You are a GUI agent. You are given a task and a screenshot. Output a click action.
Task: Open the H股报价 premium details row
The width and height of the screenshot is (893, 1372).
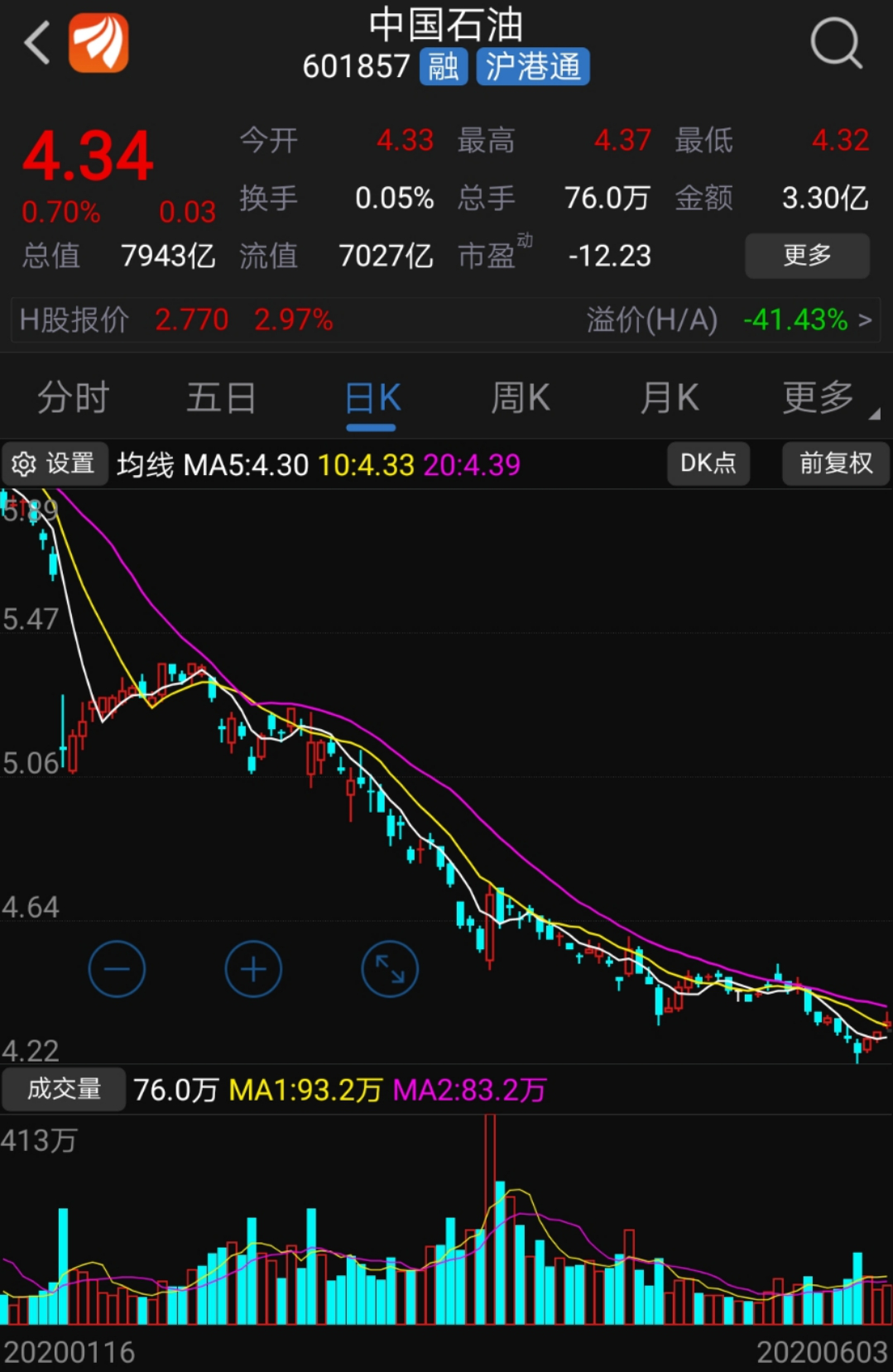[445, 319]
